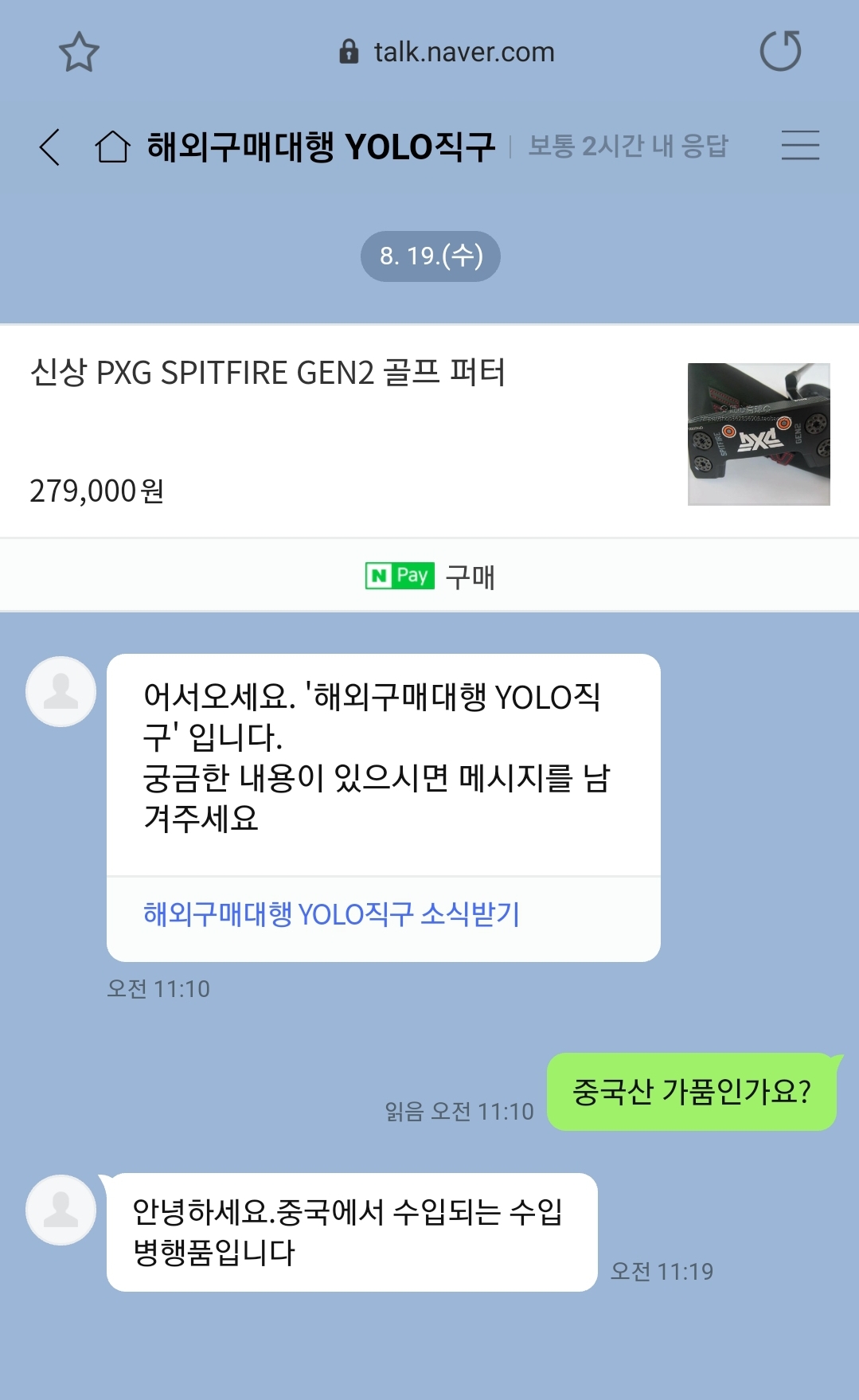Tap the talk.naver.com address bar
This screenshot has height=1400, width=859.
446,53
